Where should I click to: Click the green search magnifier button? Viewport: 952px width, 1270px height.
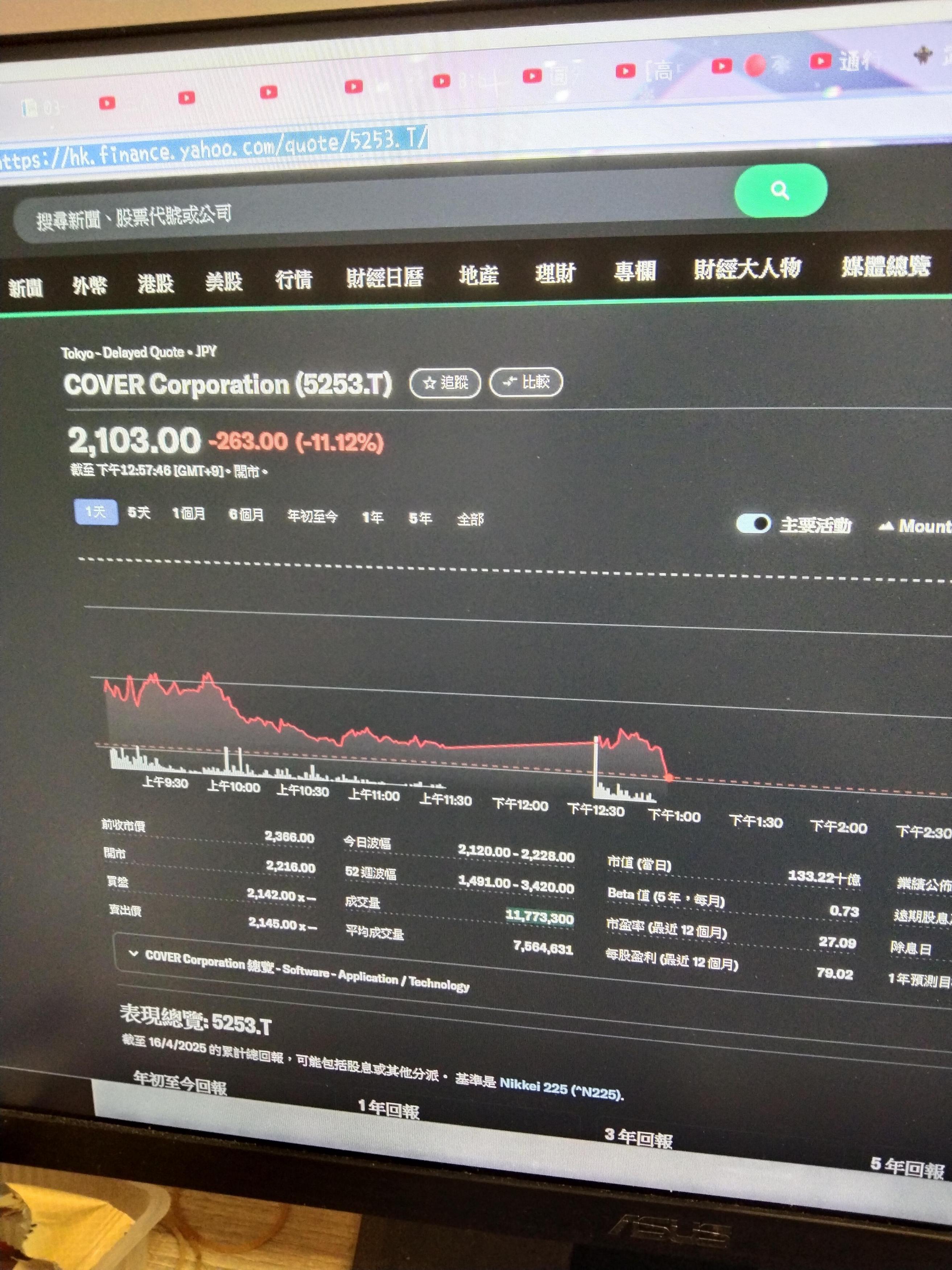tap(780, 190)
